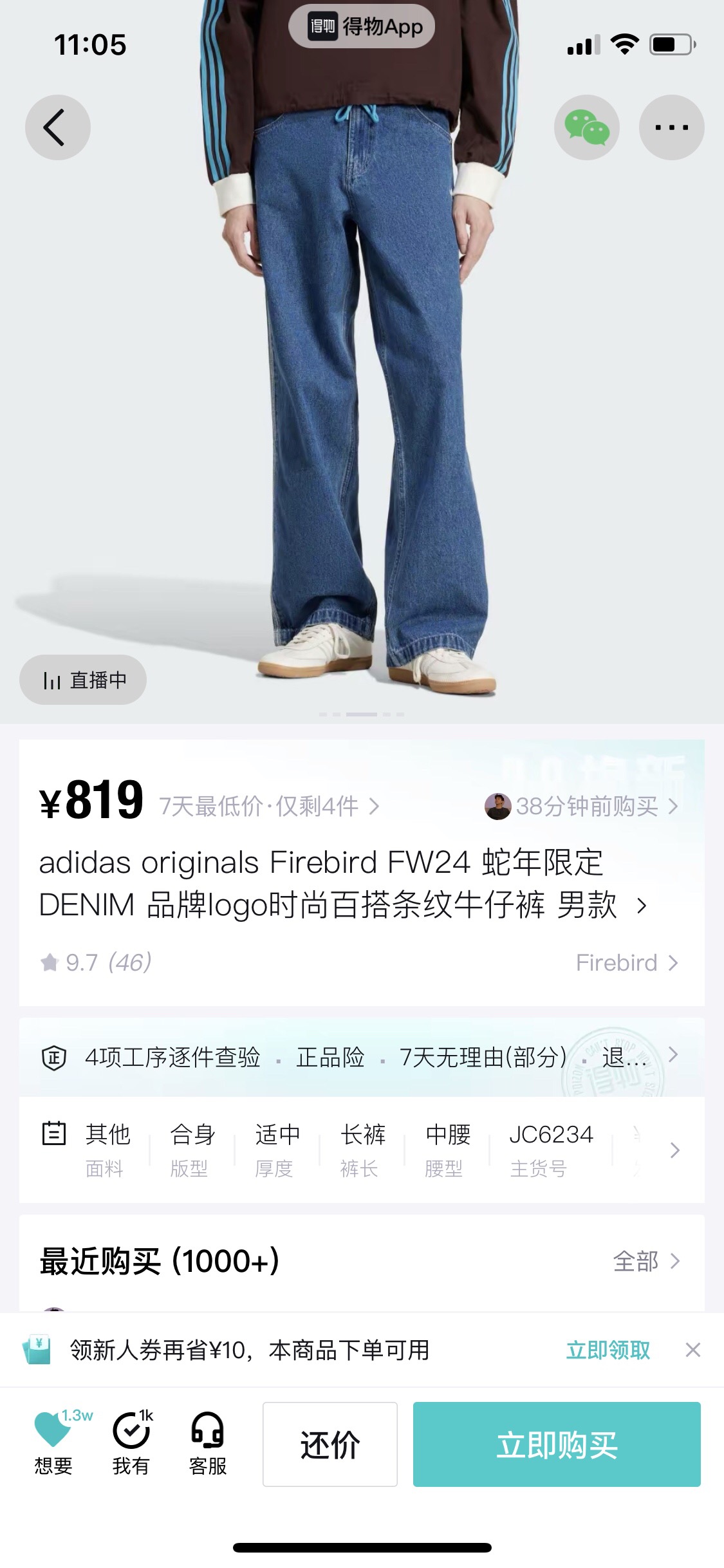The width and height of the screenshot is (724, 1568).
Task: Mark item as 我有 owned
Action: (x=131, y=1443)
